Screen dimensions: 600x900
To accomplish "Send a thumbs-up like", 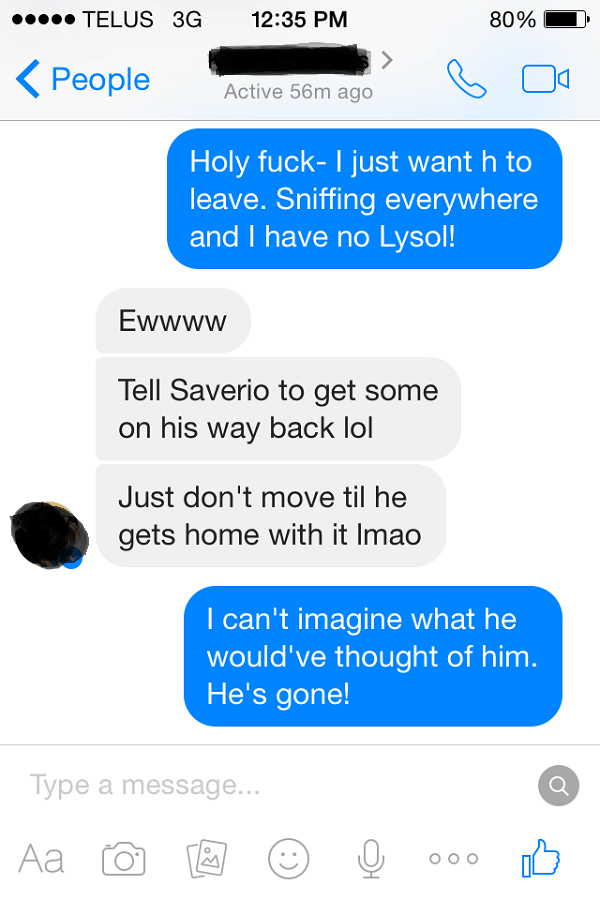I will pyautogui.click(x=541, y=857).
